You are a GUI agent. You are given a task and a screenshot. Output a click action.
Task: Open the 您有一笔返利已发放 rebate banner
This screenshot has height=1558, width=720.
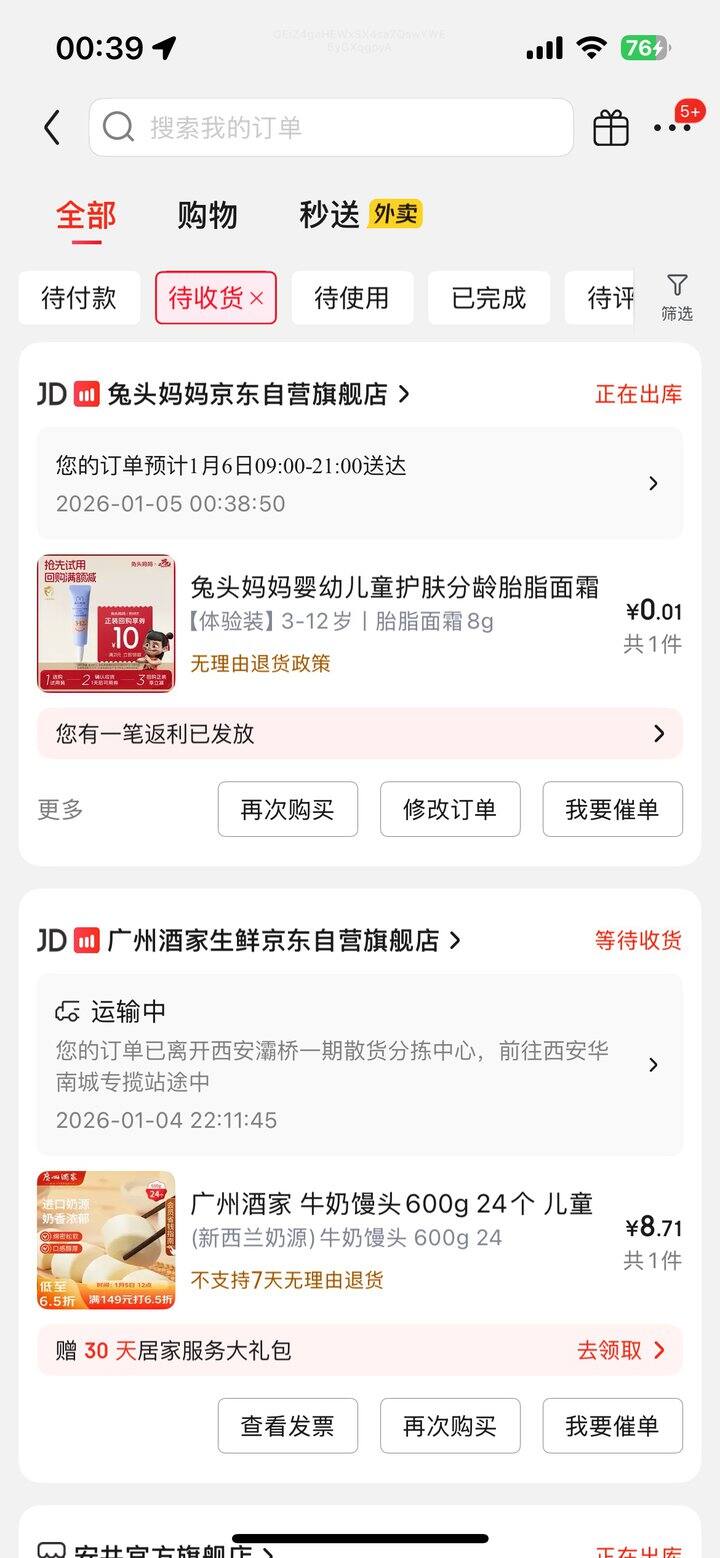360,734
